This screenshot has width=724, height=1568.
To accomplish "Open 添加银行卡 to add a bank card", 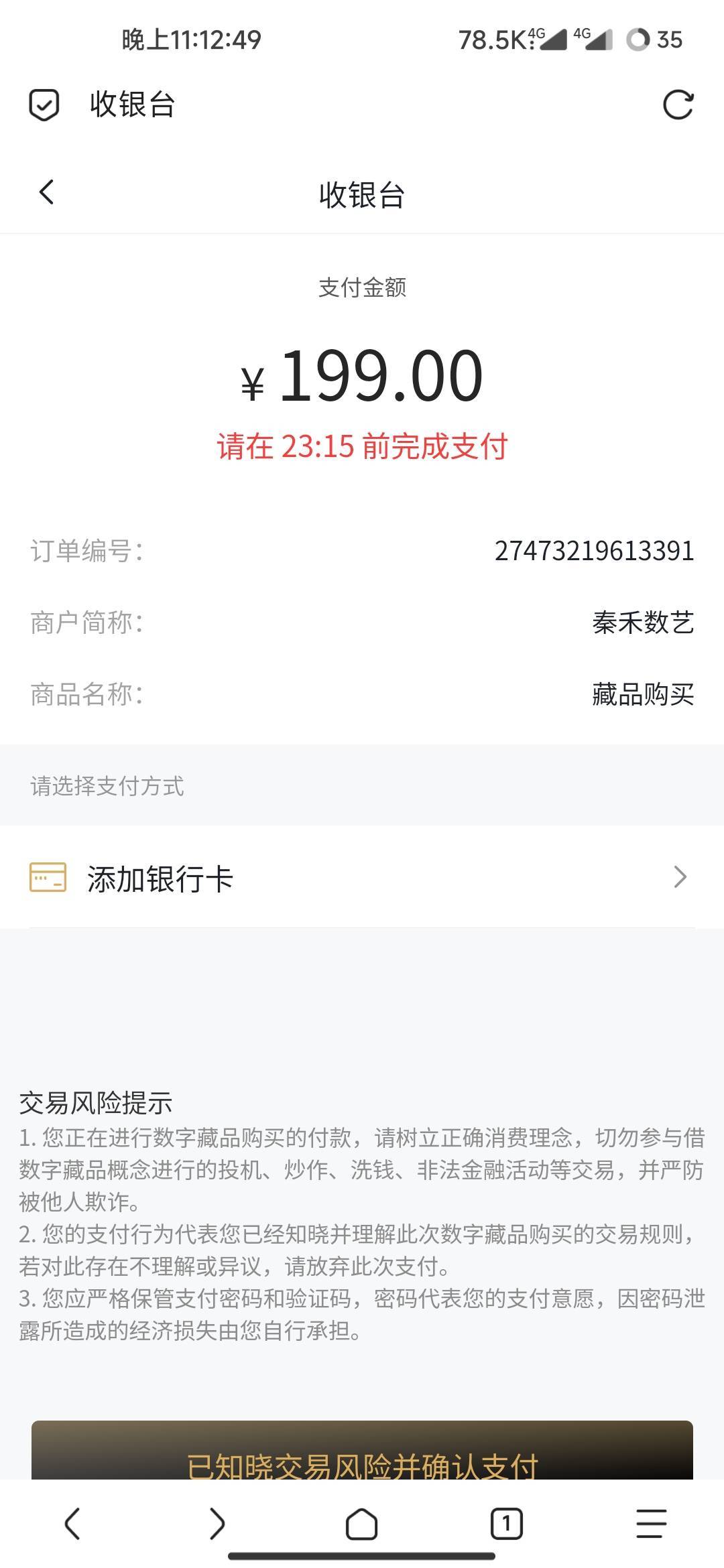I will point(362,877).
